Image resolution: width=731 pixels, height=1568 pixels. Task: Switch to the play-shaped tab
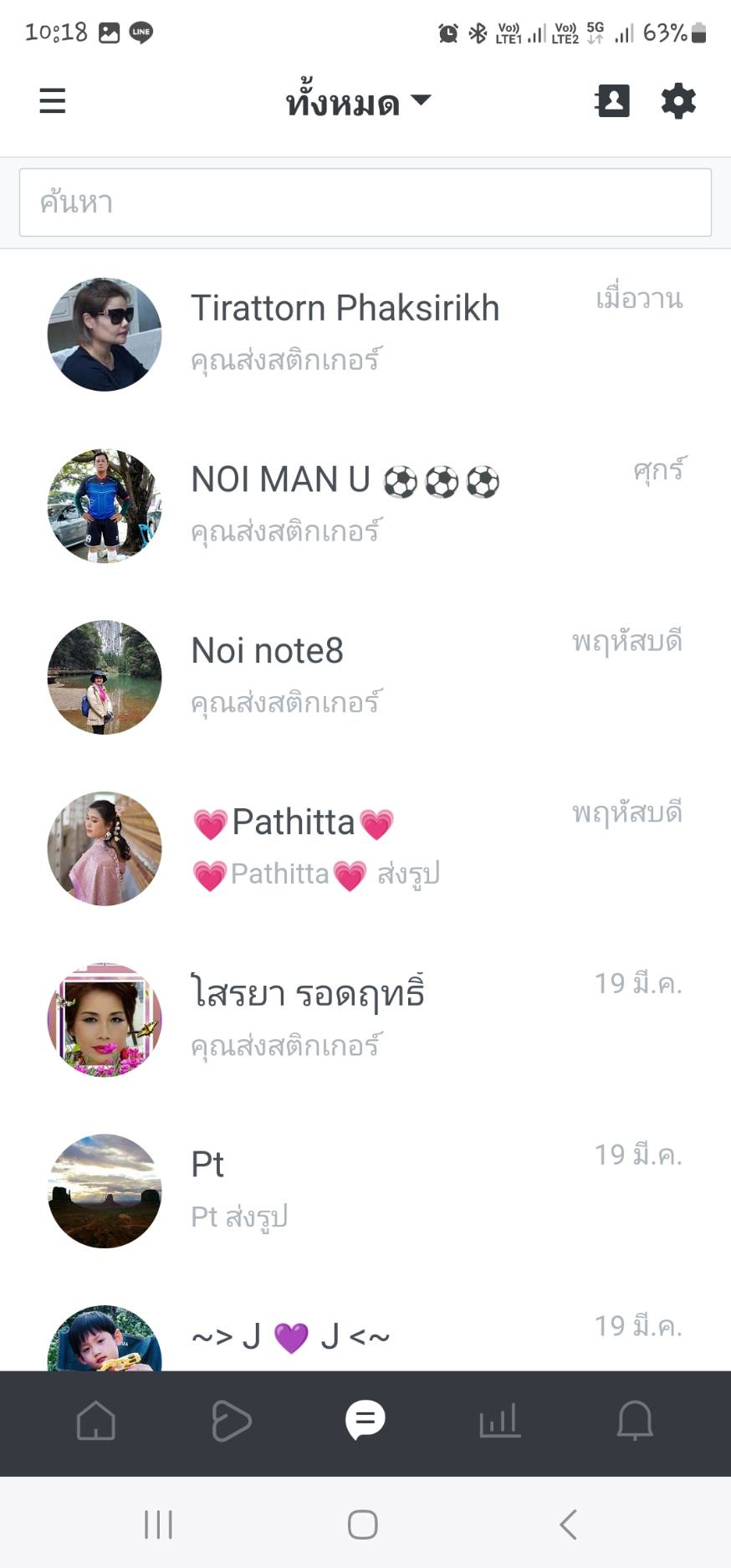231,1421
